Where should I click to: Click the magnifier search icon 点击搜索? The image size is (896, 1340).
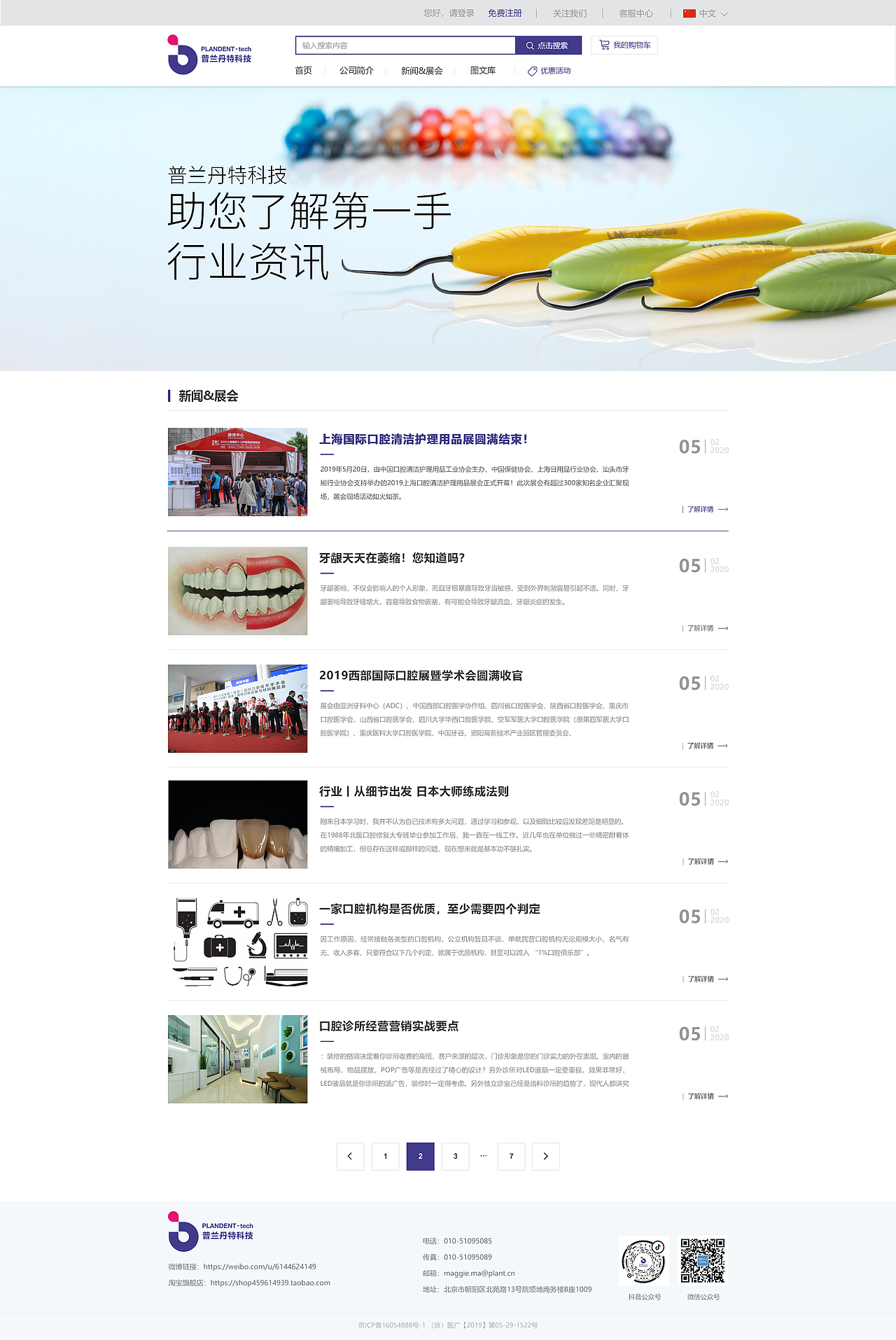[529, 45]
